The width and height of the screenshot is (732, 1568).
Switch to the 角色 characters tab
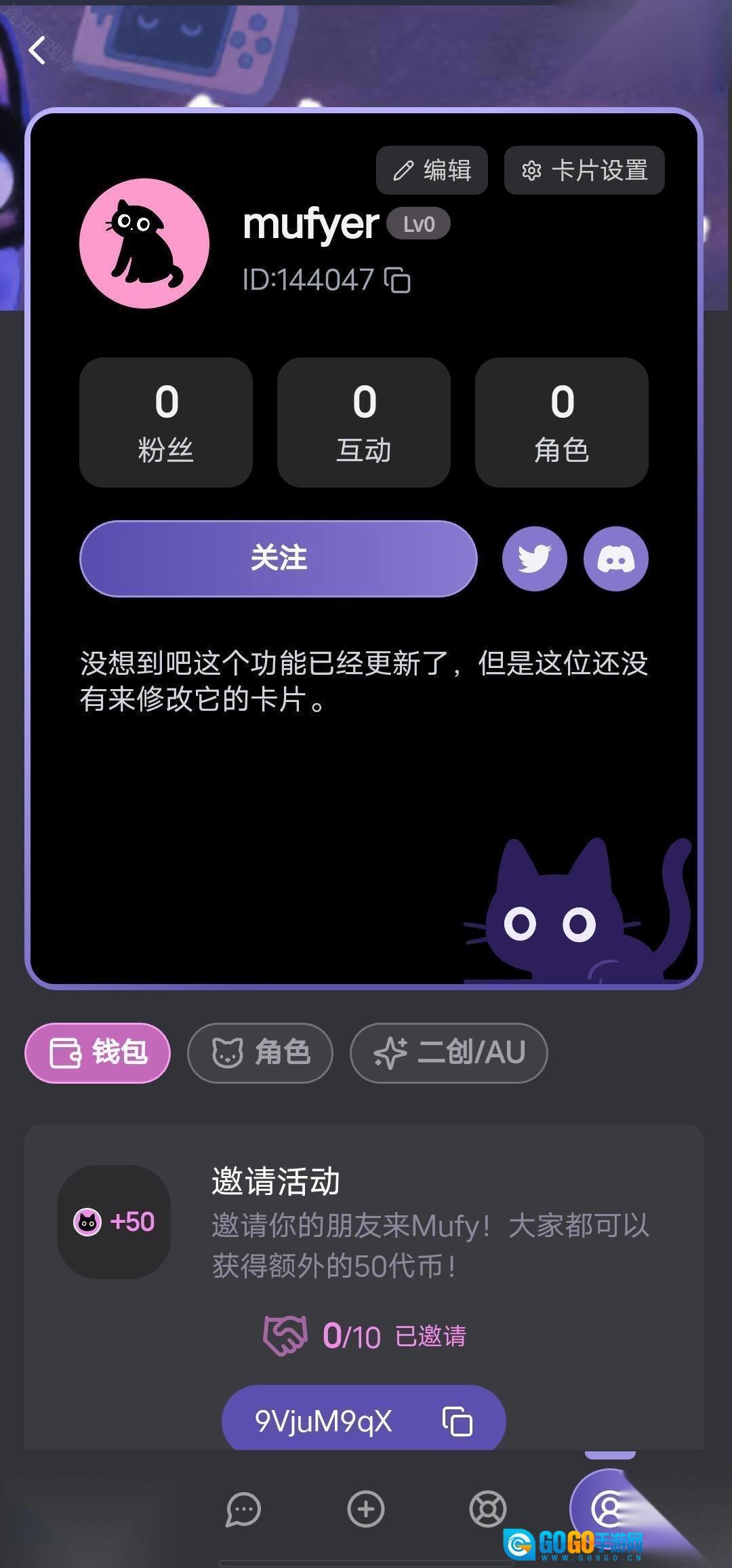click(260, 1053)
